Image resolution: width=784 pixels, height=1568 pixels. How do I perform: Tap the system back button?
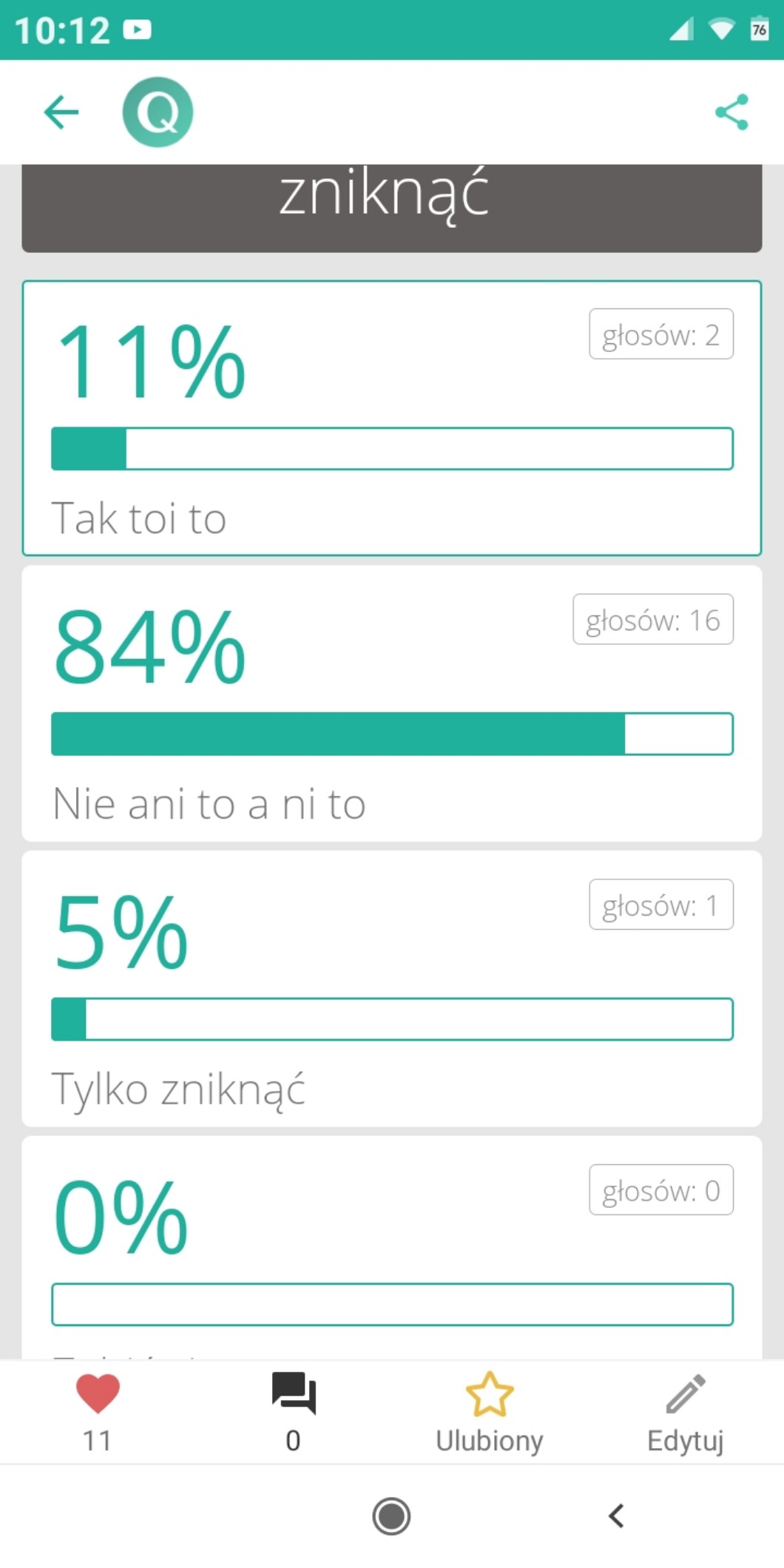616,1516
